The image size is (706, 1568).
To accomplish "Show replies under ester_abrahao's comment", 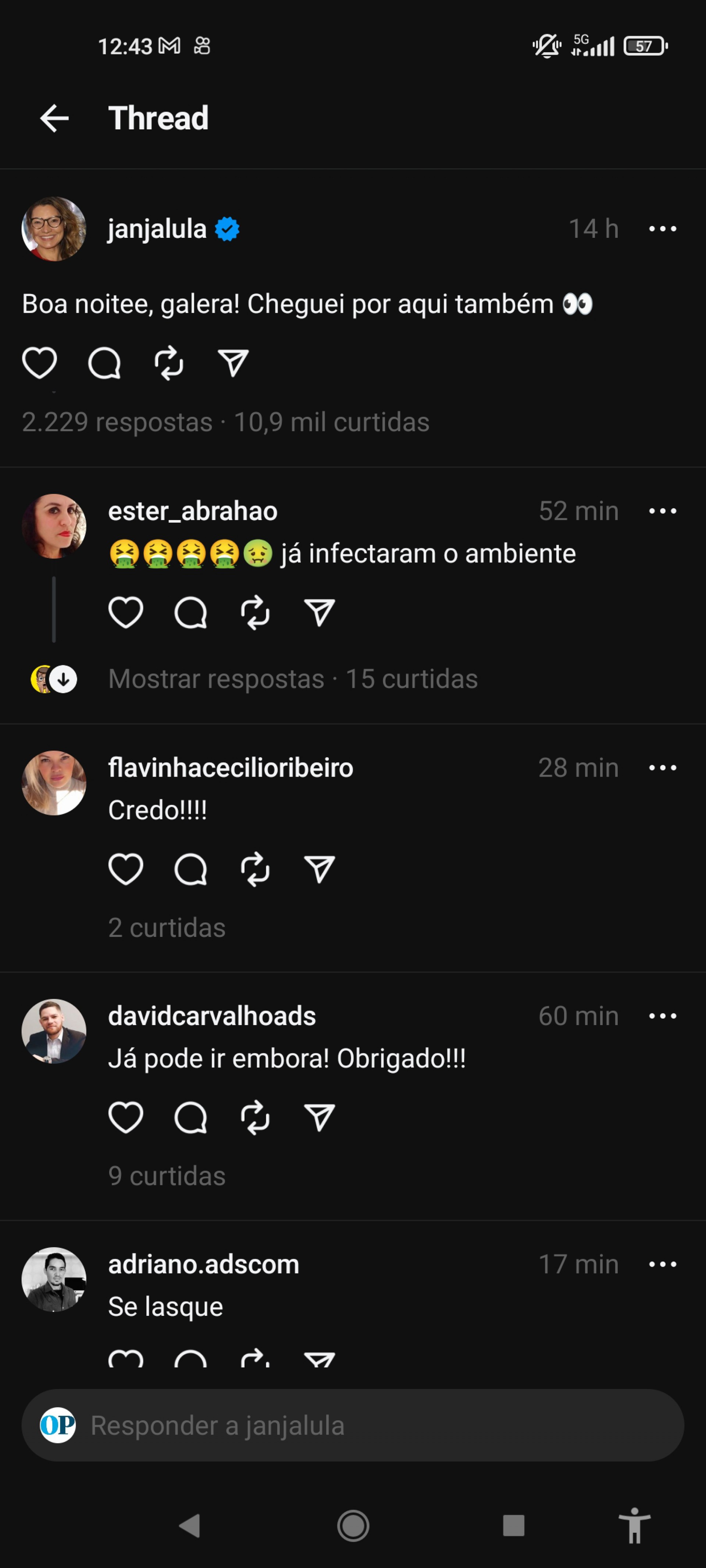I will coord(216,679).
